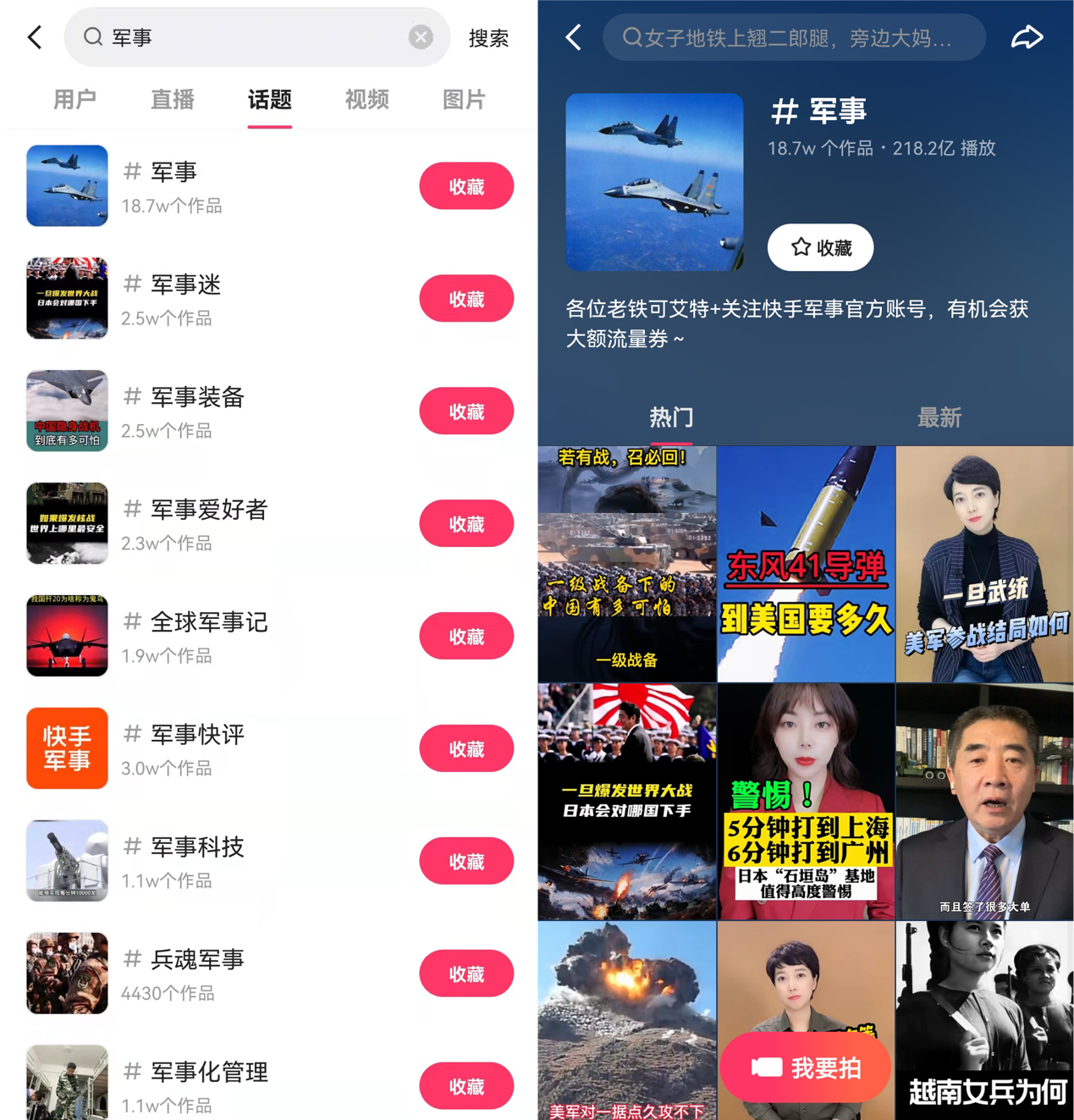Select the 图片 tab

[464, 100]
